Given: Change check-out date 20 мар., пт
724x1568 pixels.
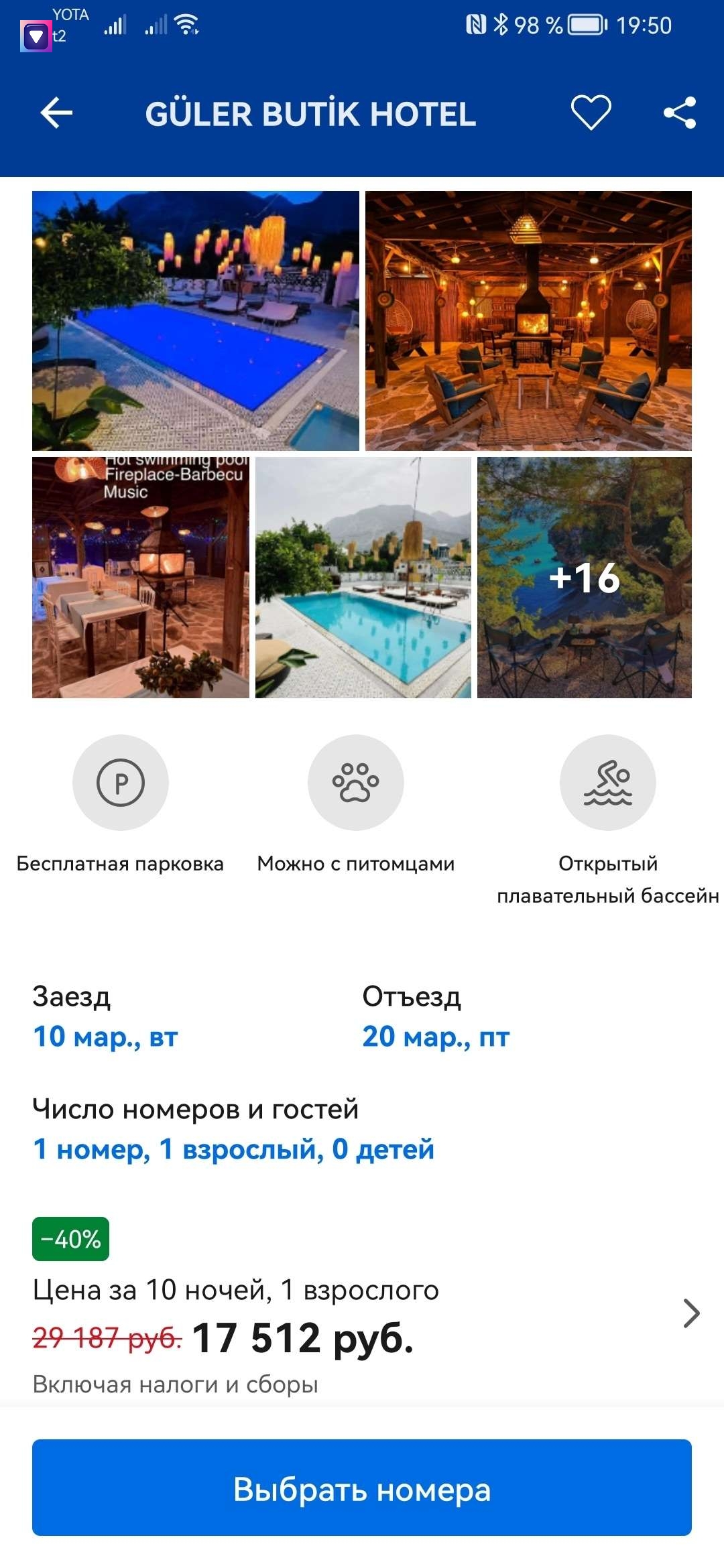Looking at the screenshot, I should pos(436,1037).
